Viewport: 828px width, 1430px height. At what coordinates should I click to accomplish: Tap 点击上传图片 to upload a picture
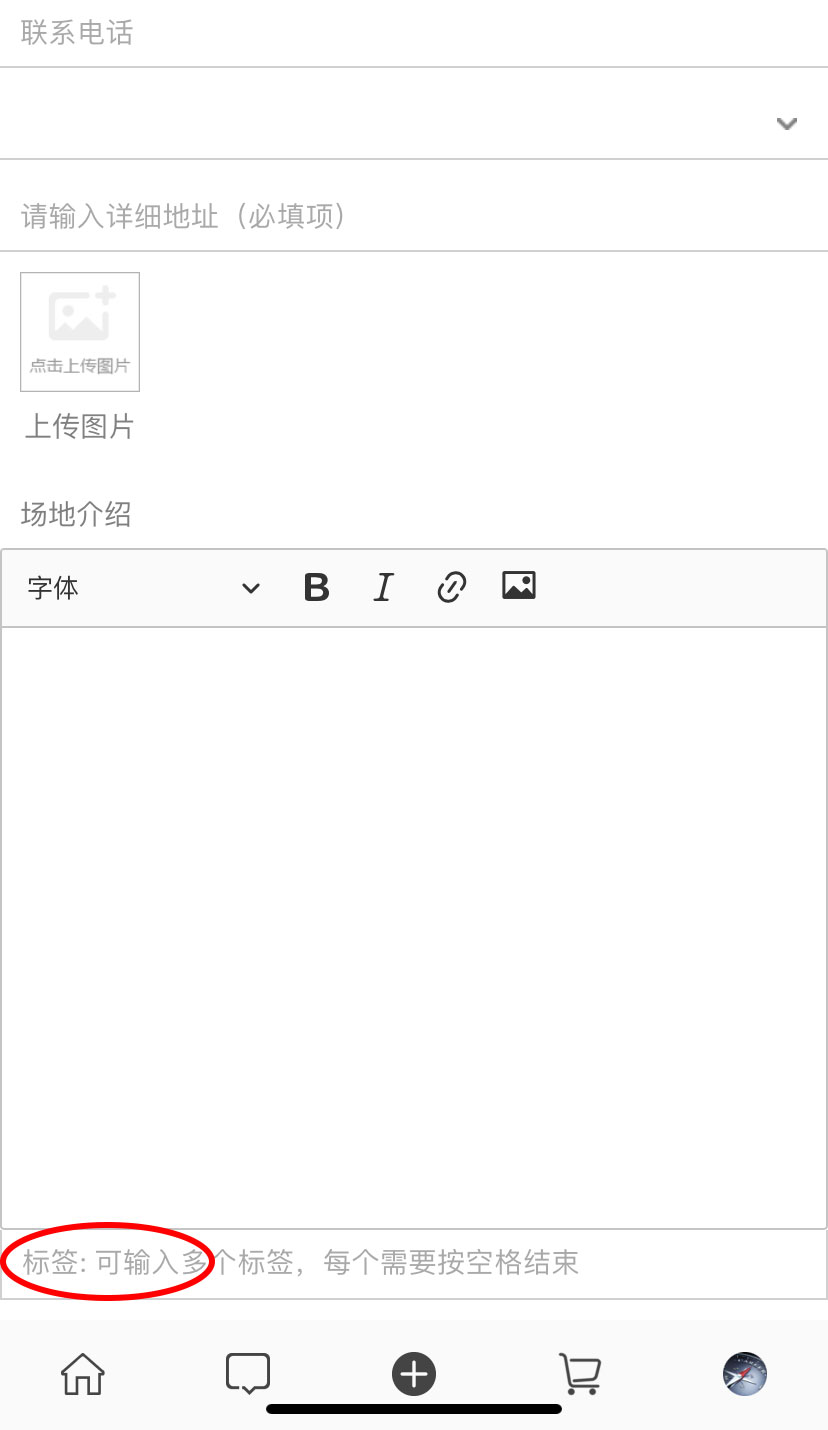80,331
